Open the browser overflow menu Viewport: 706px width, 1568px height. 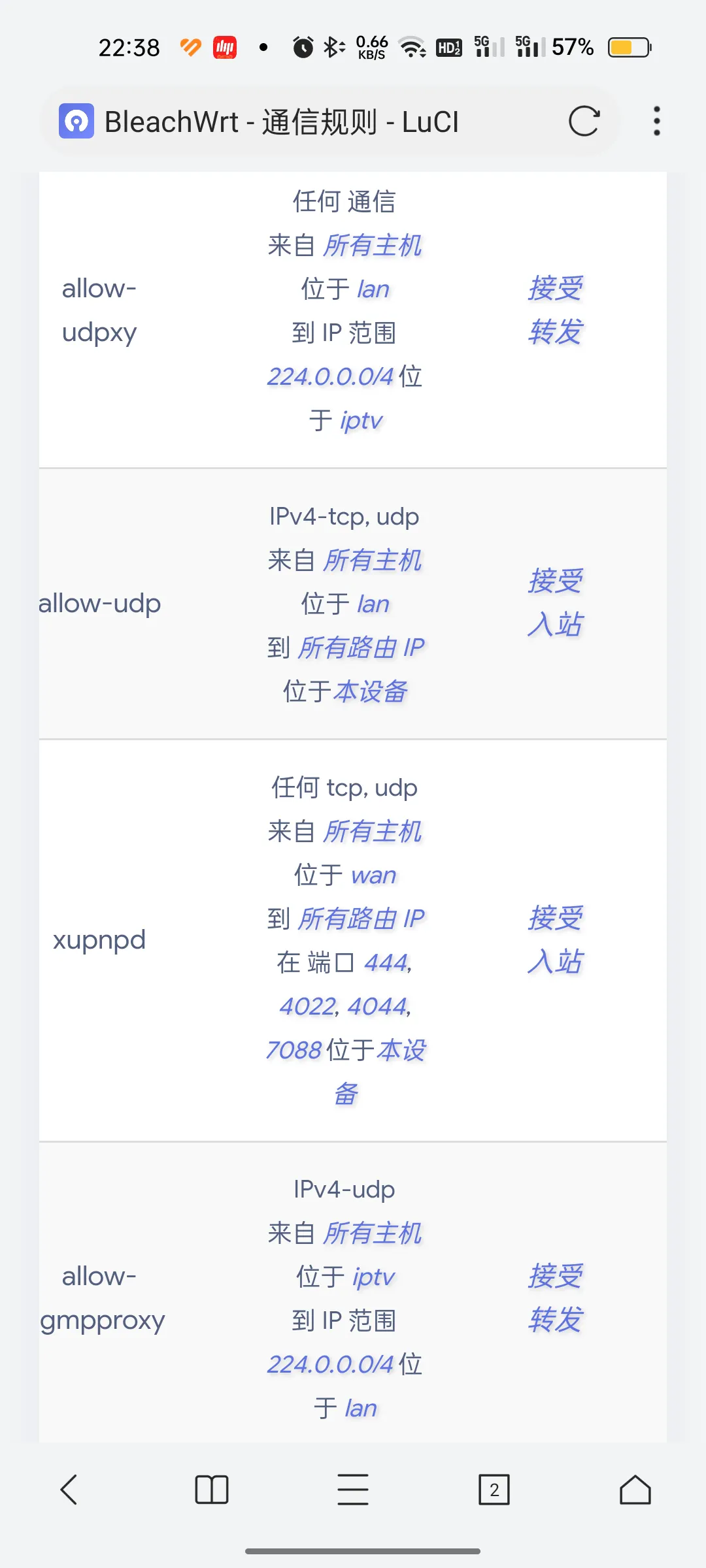point(656,121)
